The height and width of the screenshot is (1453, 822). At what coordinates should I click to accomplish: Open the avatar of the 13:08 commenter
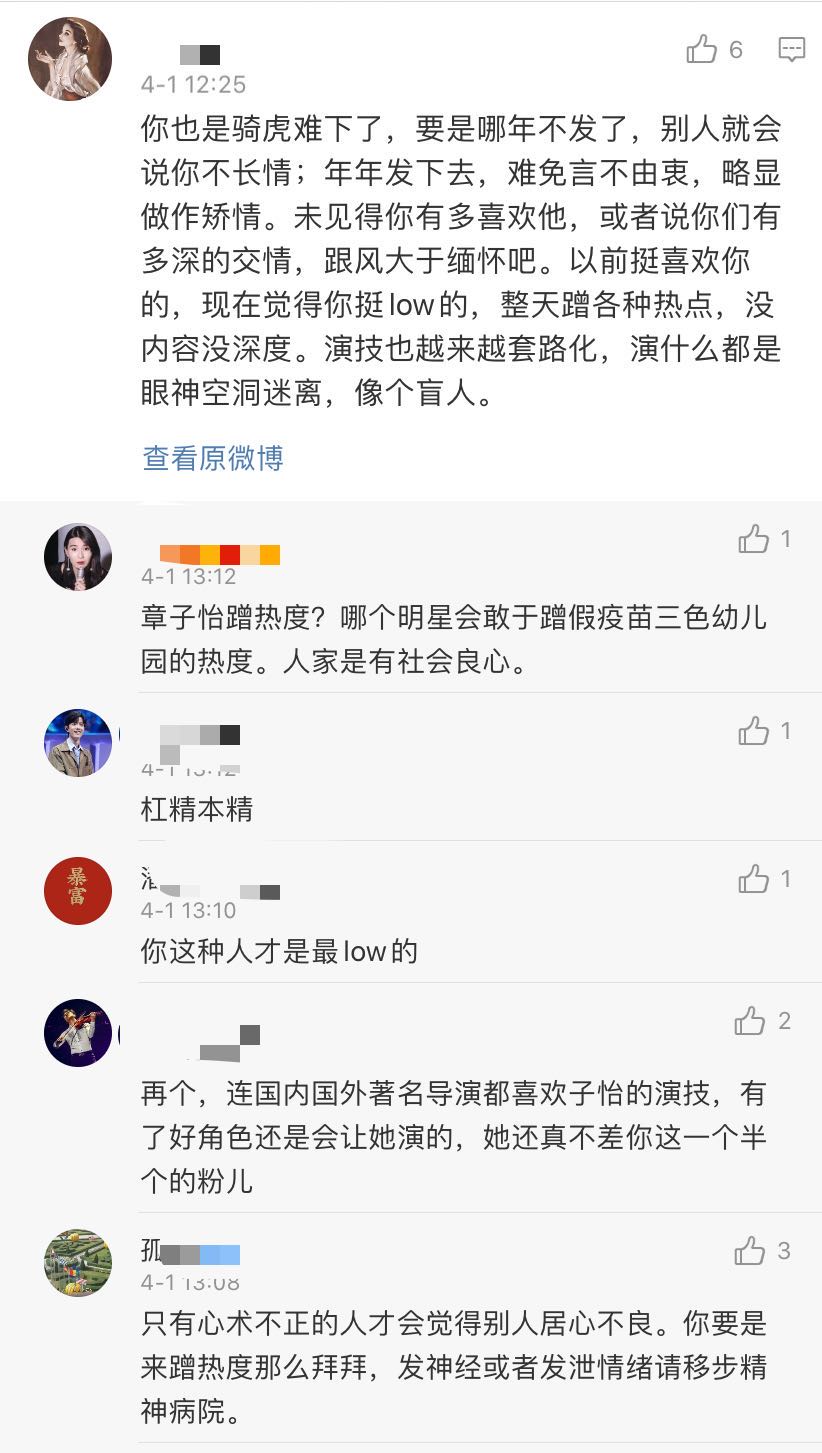pos(78,1263)
